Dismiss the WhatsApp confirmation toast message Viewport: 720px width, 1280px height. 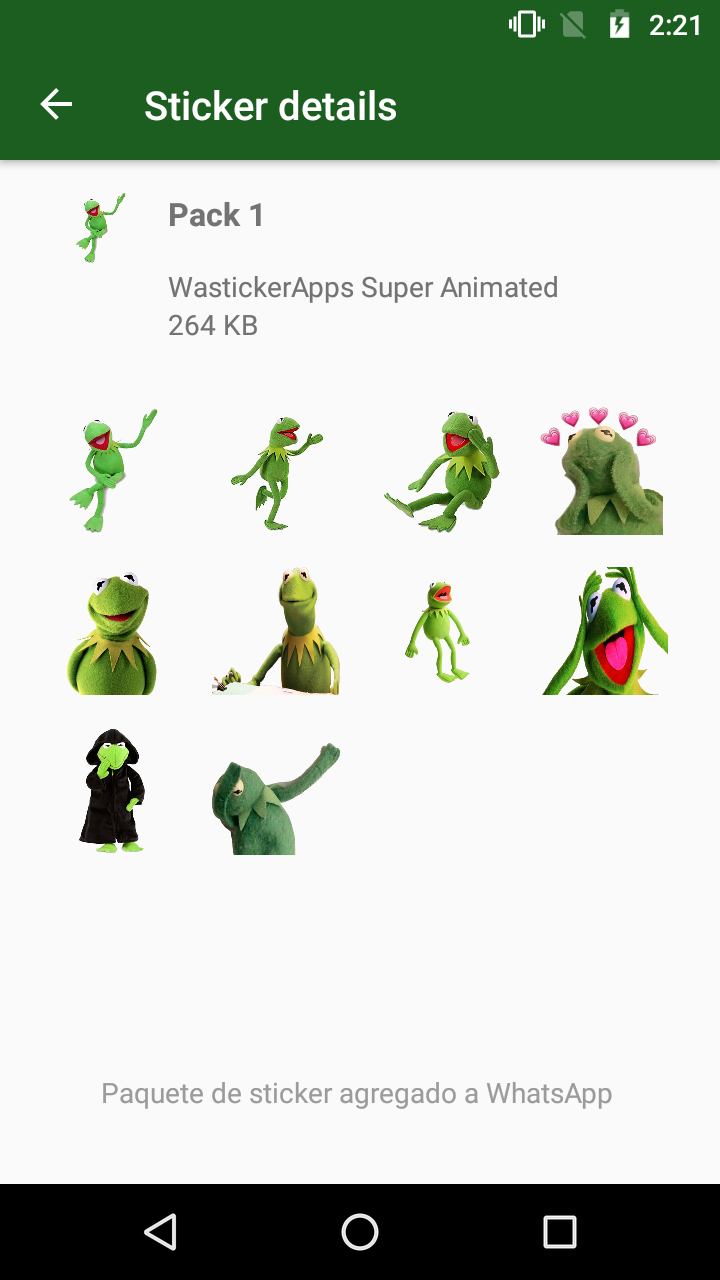[358, 1093]
